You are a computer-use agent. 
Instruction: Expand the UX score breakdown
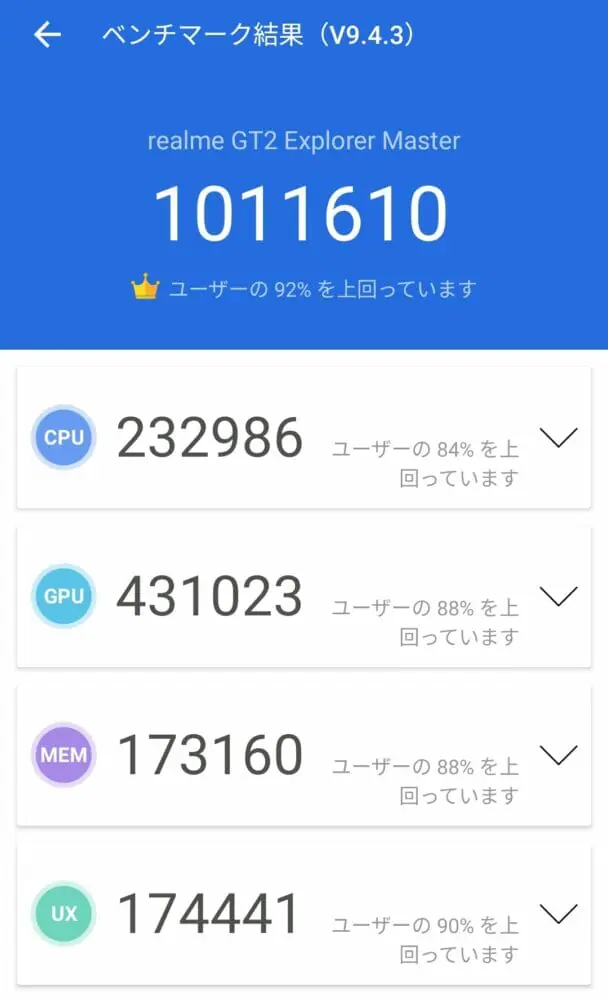(558, 913)
